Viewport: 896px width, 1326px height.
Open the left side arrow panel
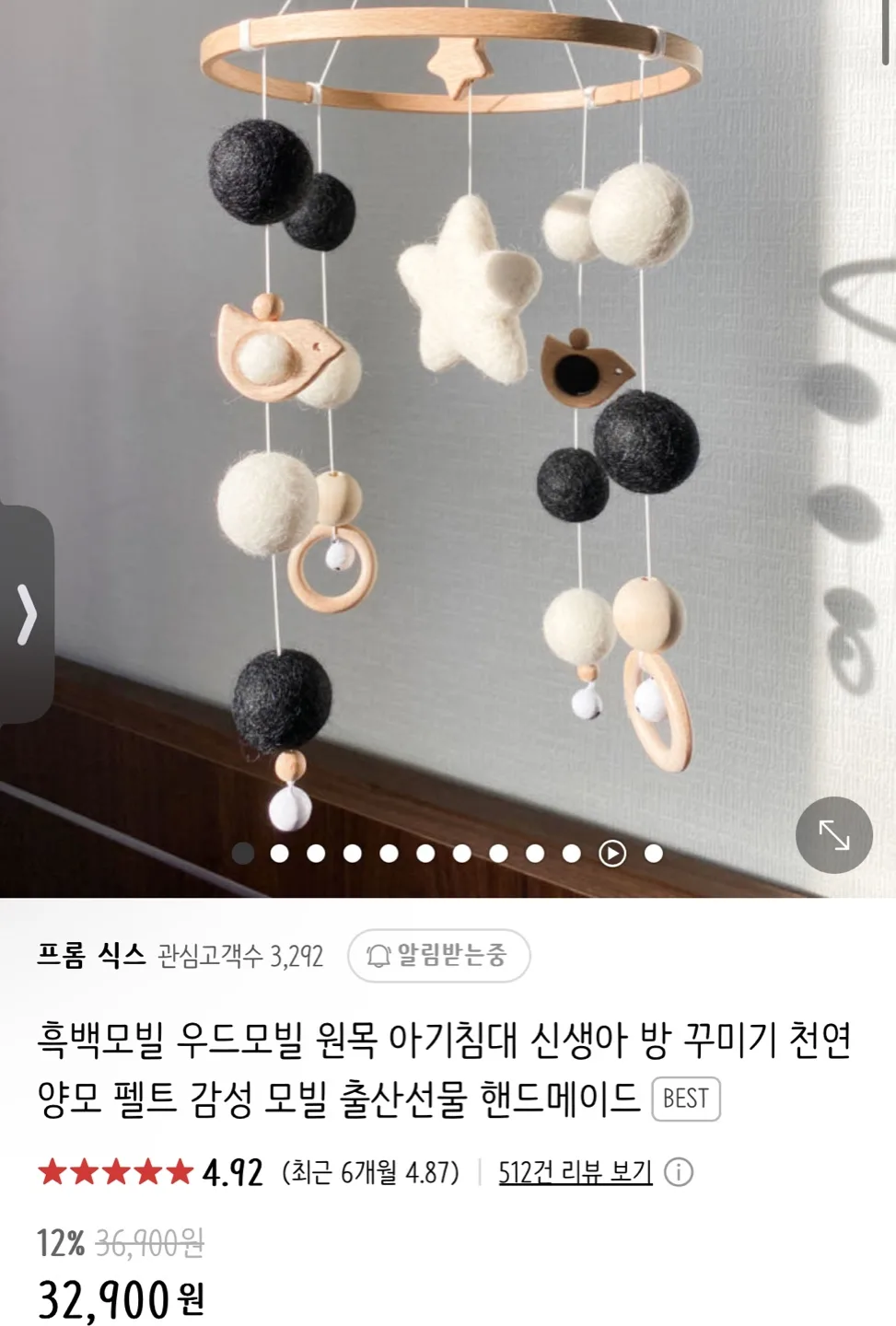26,614
